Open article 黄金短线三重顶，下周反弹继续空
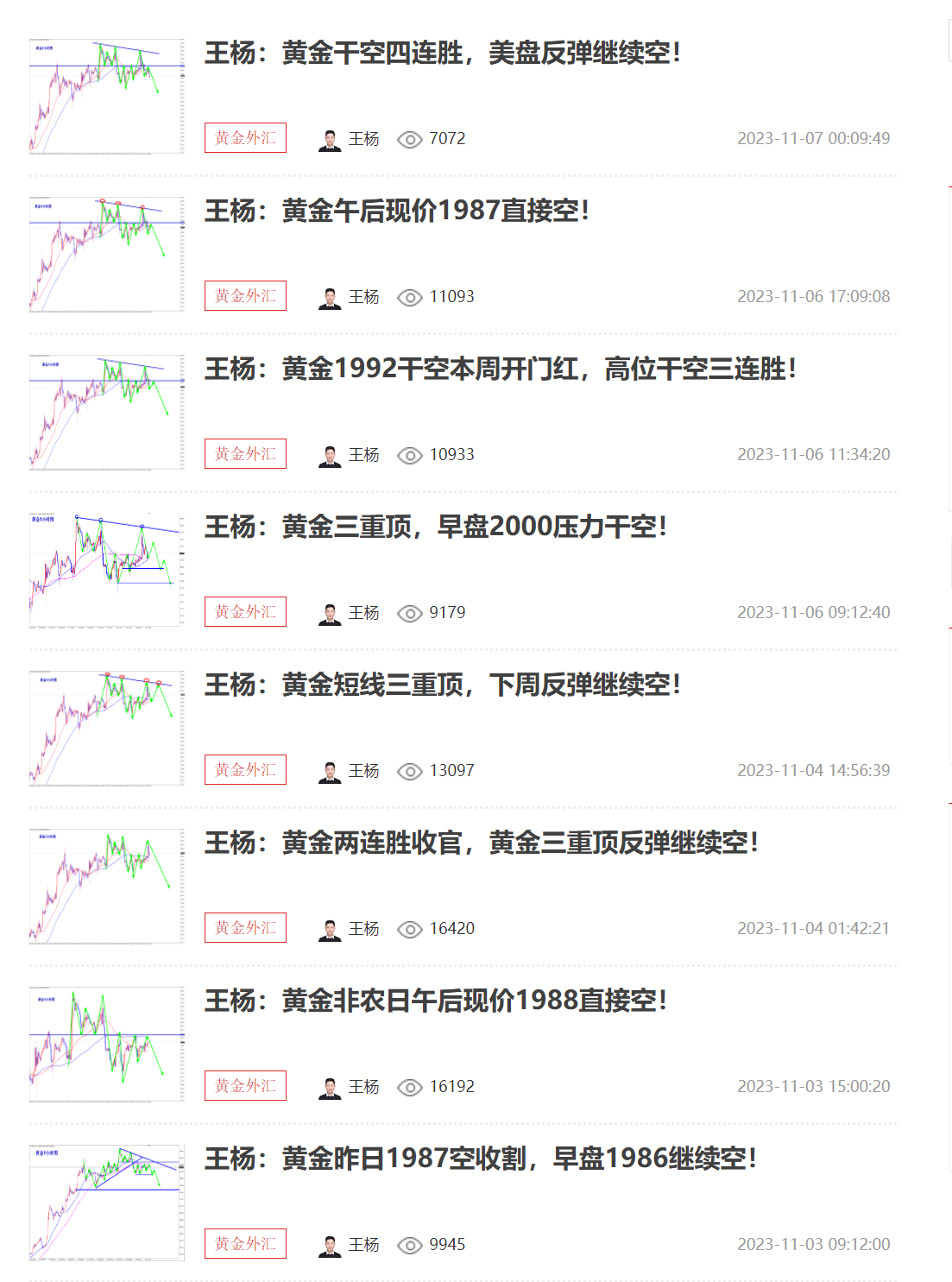This screenshot has width=952, height=1282. (442, 685)
